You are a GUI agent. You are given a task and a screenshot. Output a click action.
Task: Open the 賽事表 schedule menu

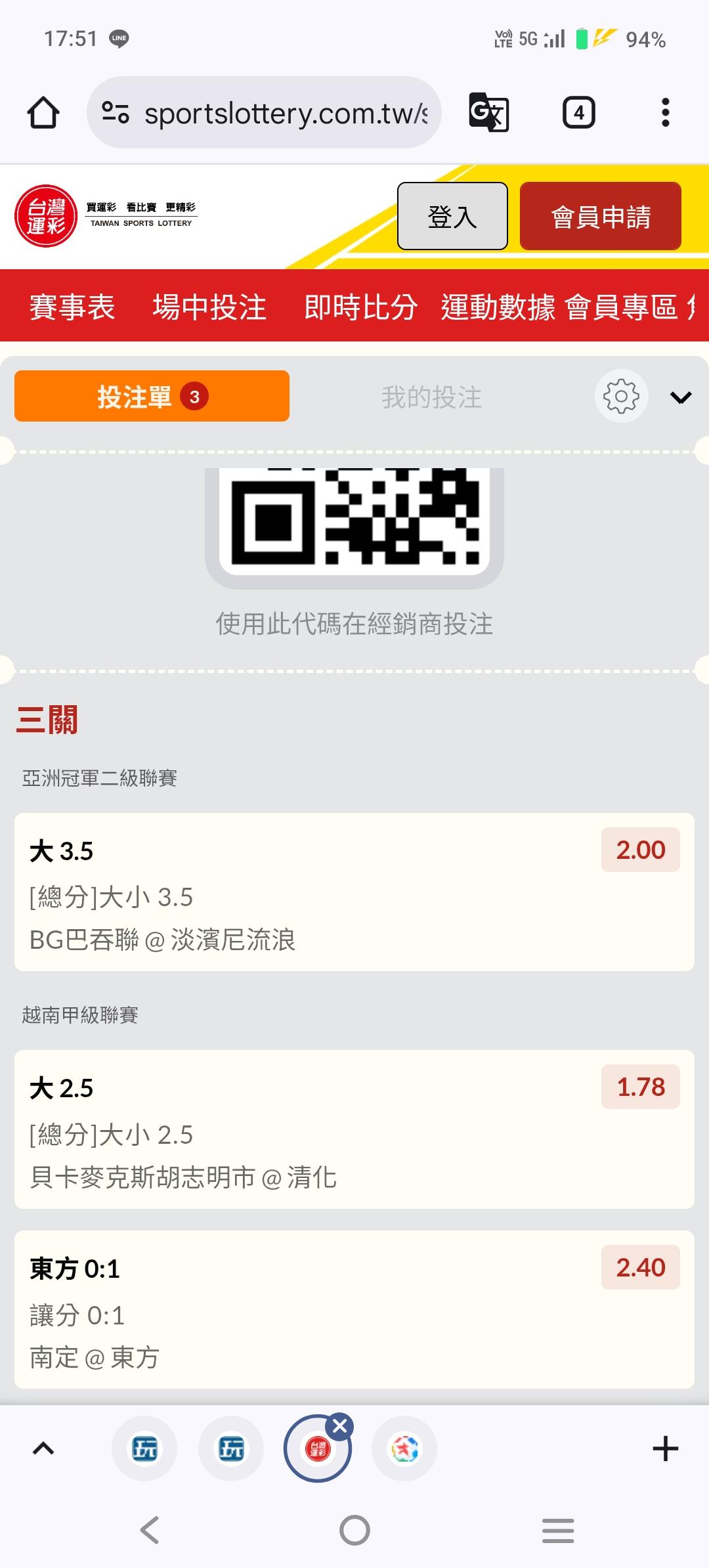[72, 307]
